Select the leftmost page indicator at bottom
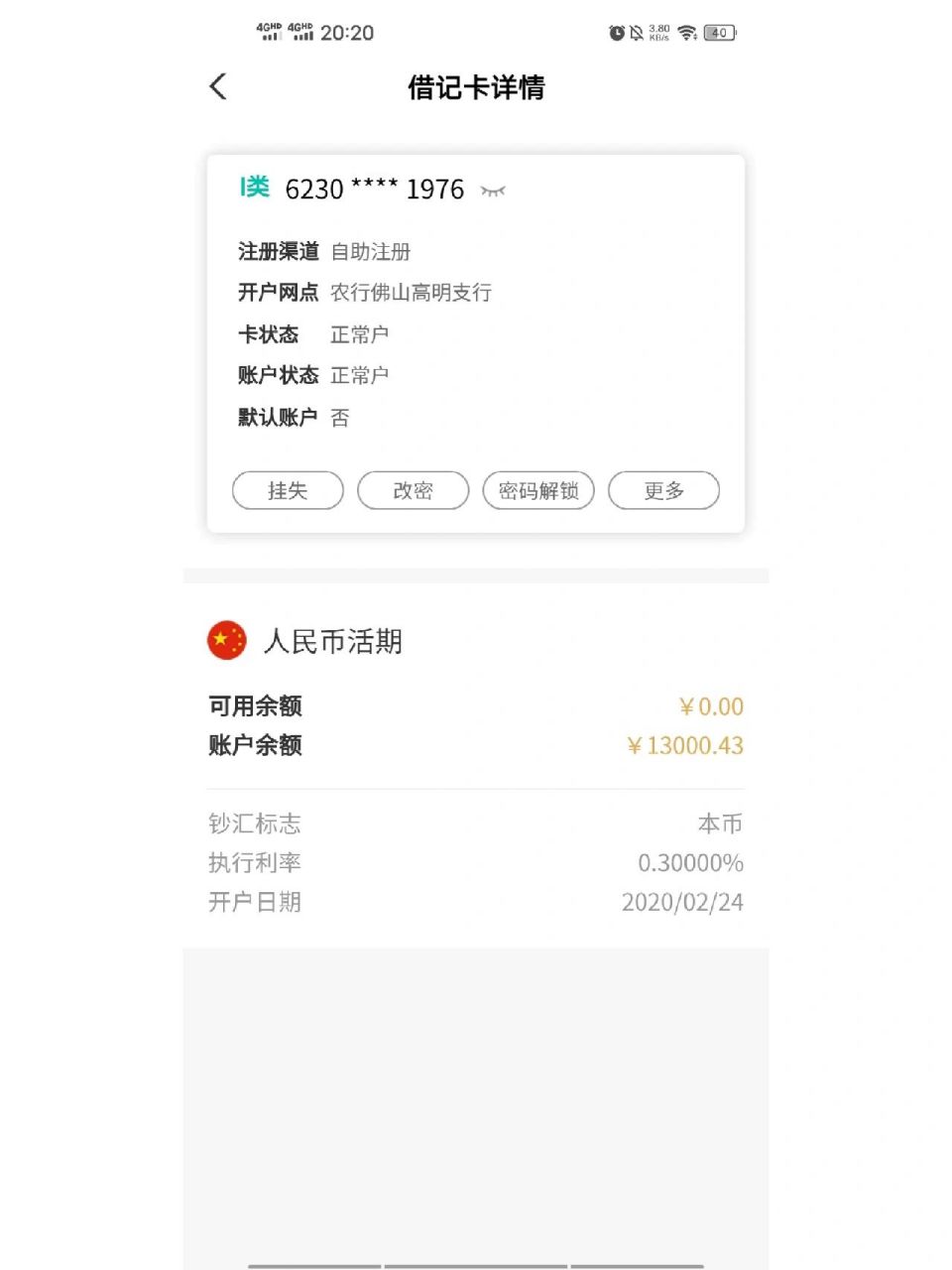This screenshot has width=952, height=1270. pyautogui.click(x=313, y=1267)
